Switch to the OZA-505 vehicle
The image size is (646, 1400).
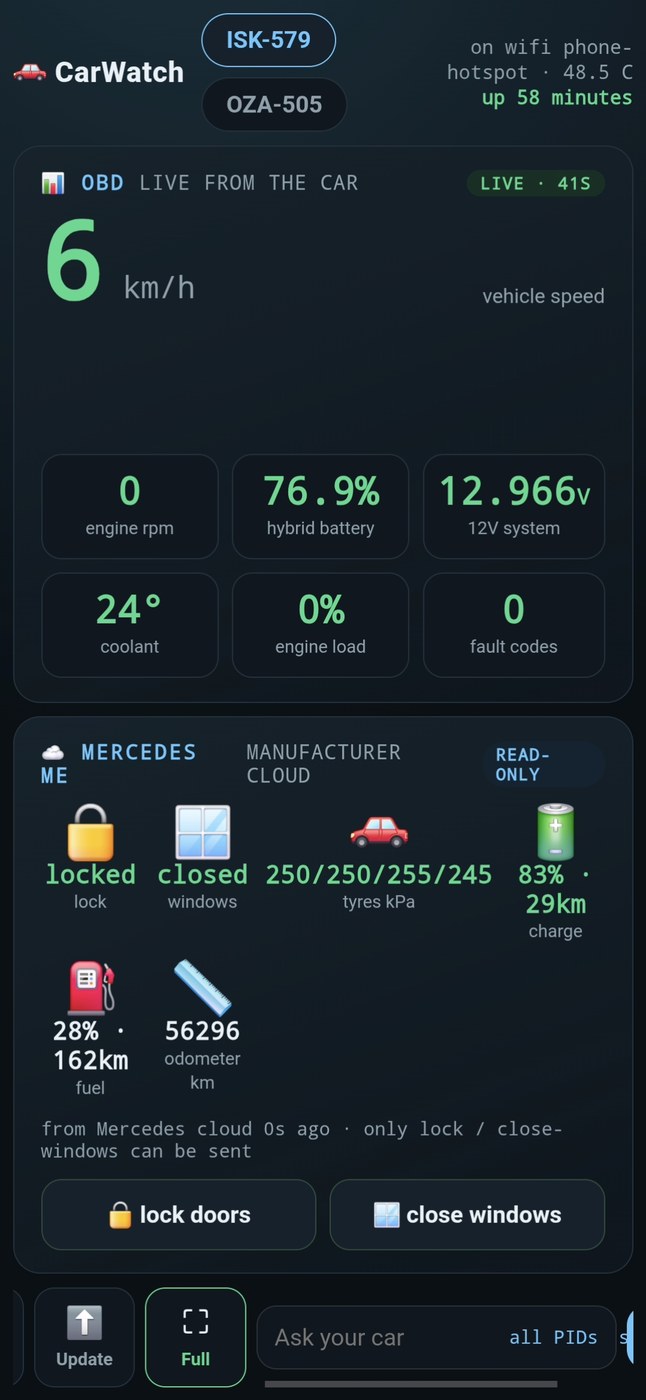[274, 104]
